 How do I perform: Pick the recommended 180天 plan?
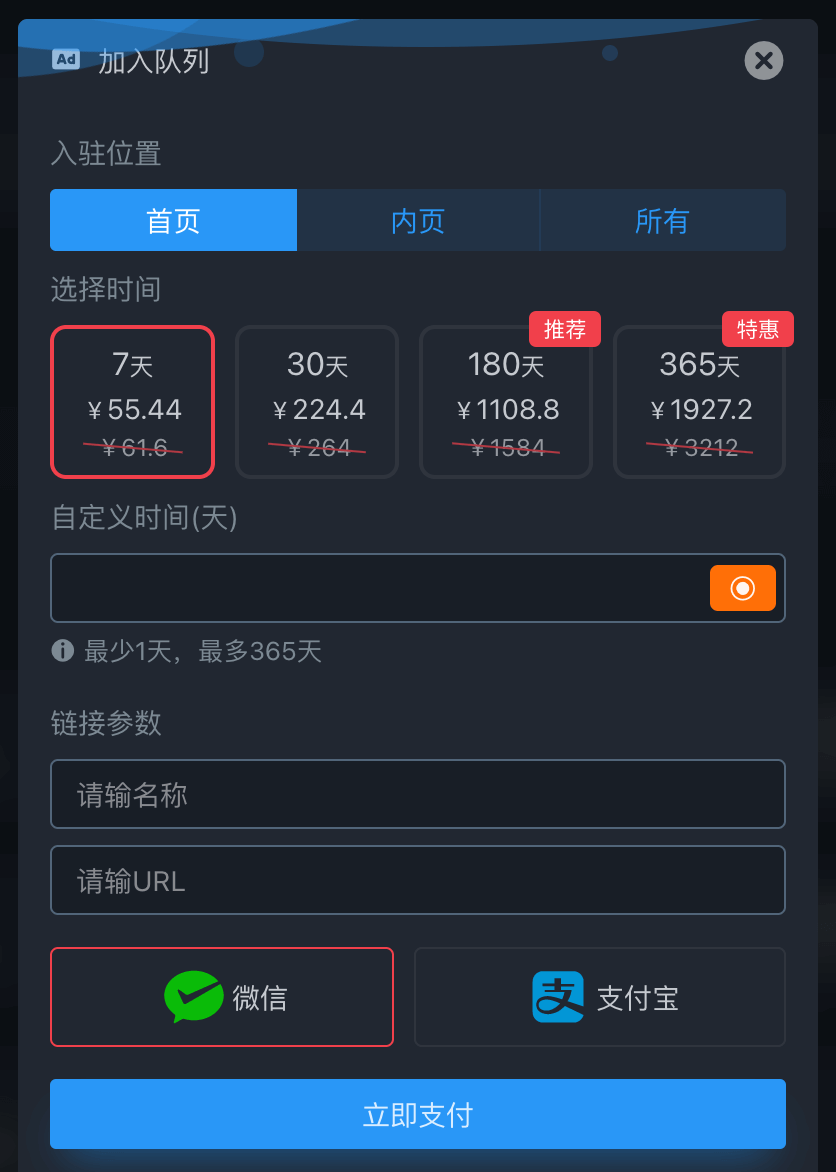[505, 401]
